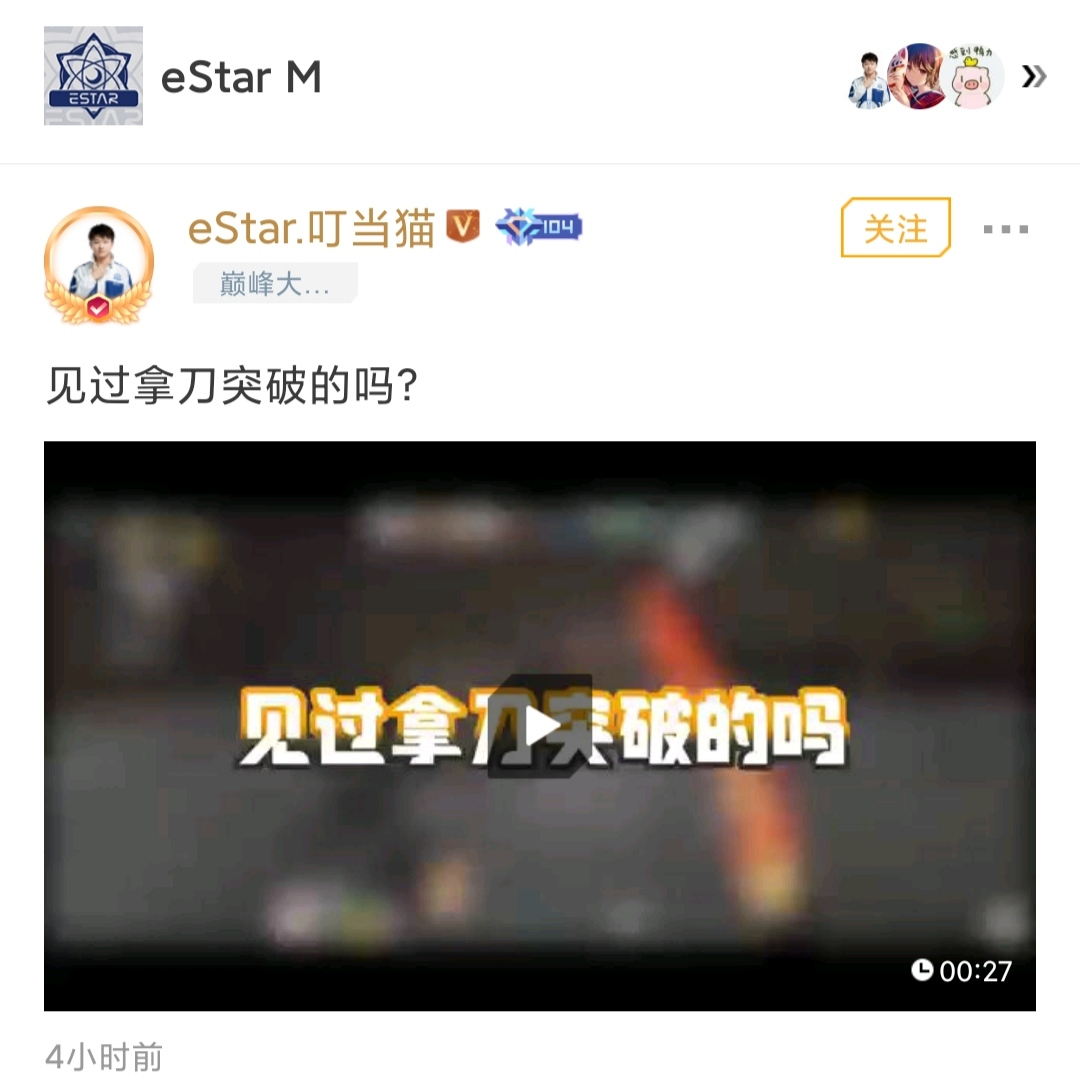This screenshot has height=1087, width=1080.
Task: Open the level 104 diamond badge
Action: 540,228
